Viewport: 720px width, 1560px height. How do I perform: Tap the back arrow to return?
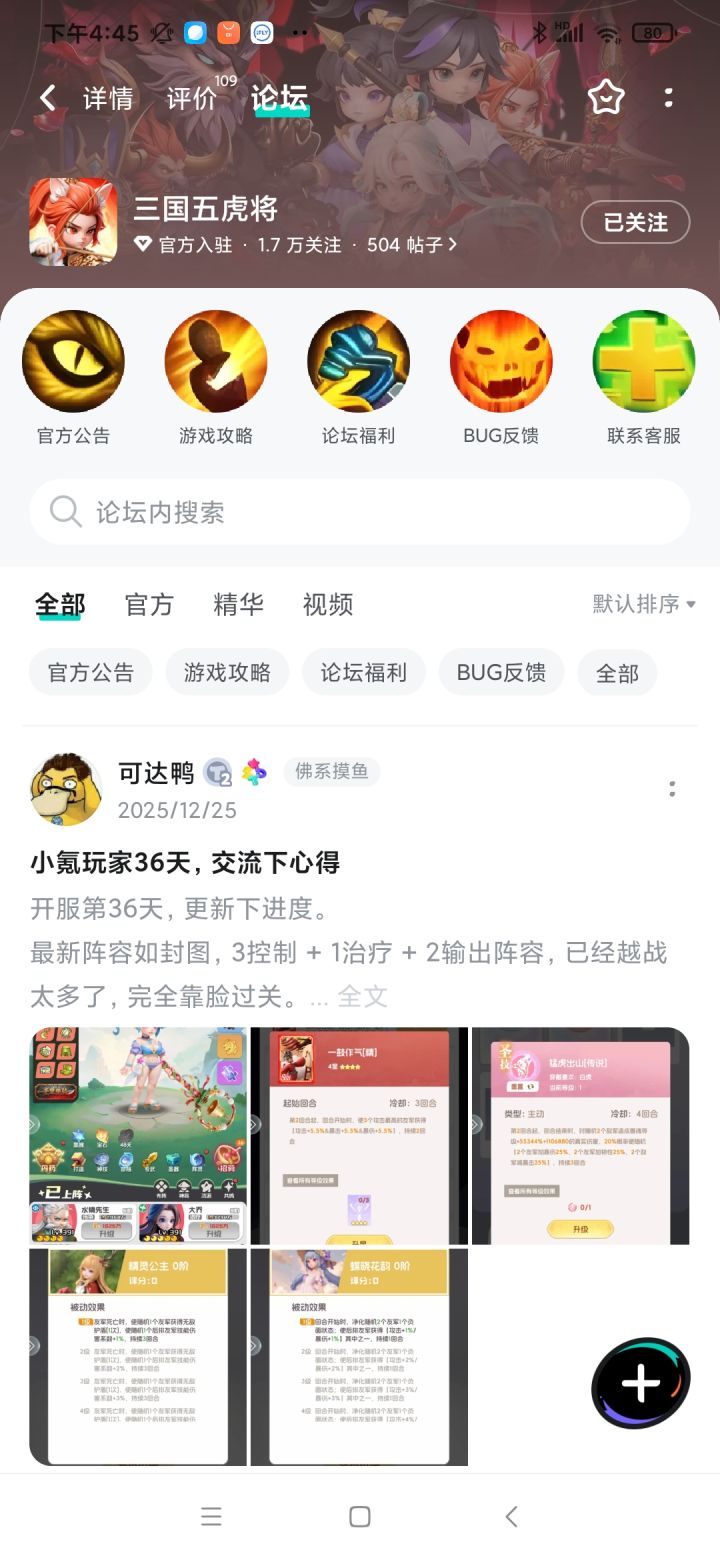[x=47, y=97]
